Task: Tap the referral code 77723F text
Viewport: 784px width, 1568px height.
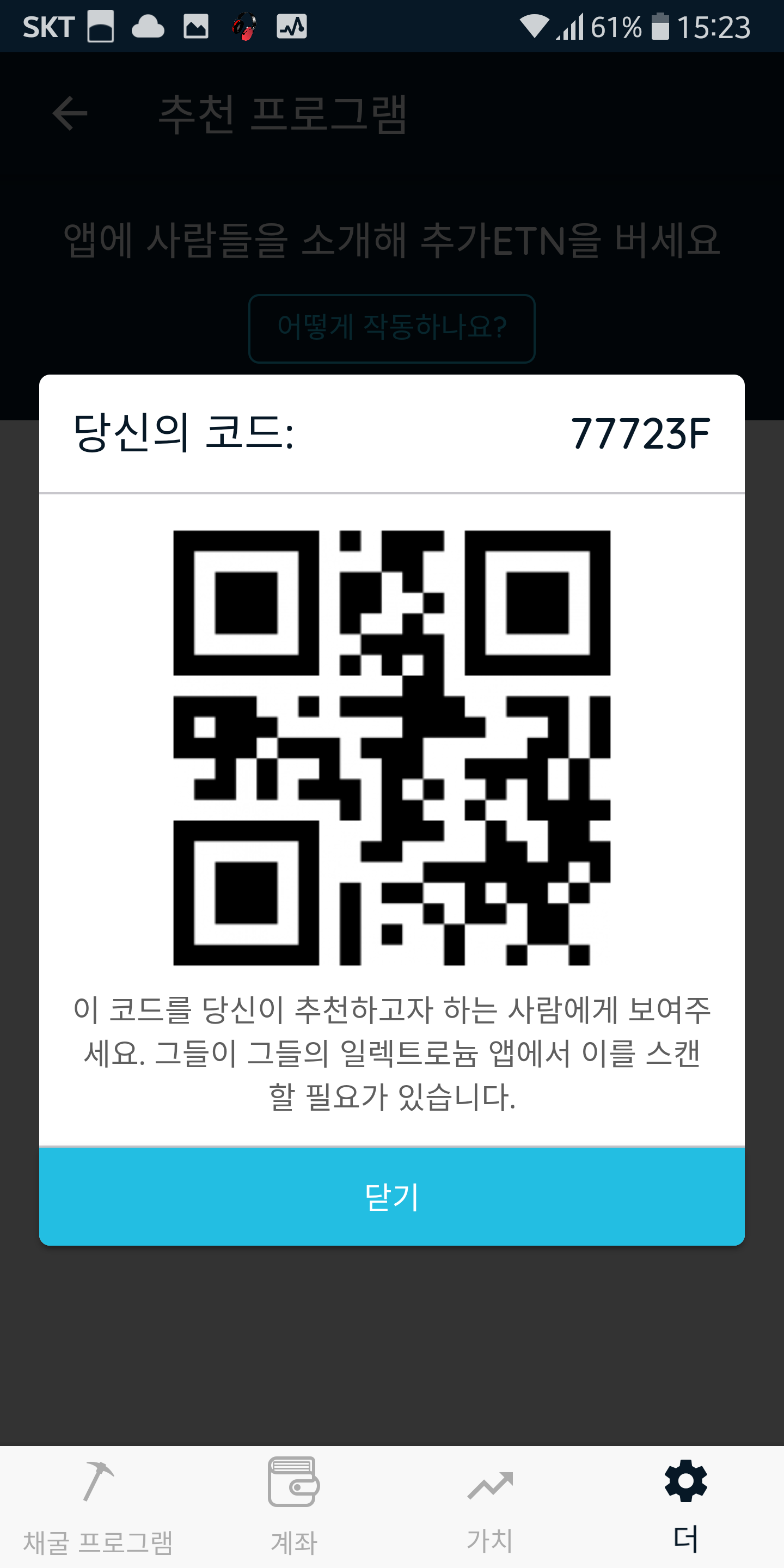Action: [640, 433]
